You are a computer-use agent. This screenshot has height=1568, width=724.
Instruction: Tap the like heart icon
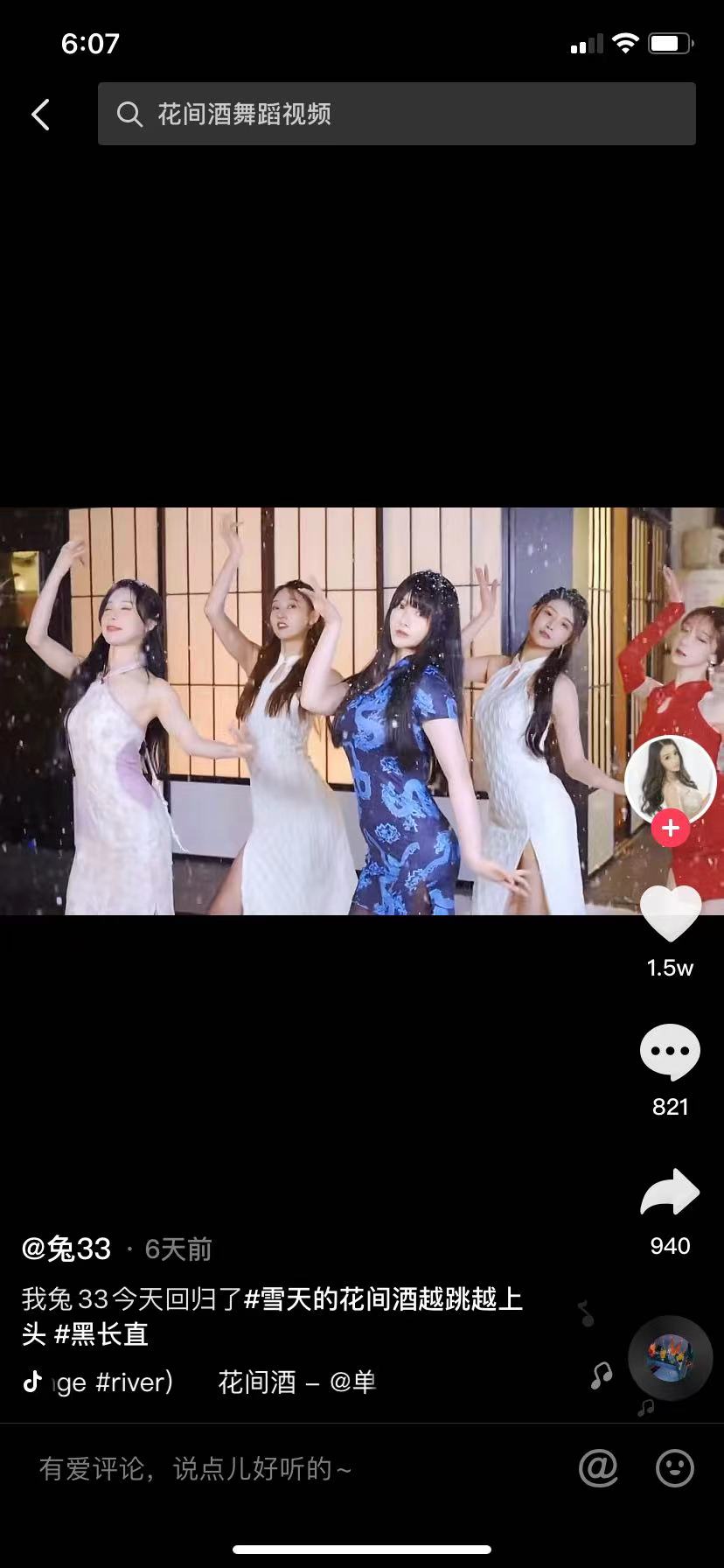669,914
